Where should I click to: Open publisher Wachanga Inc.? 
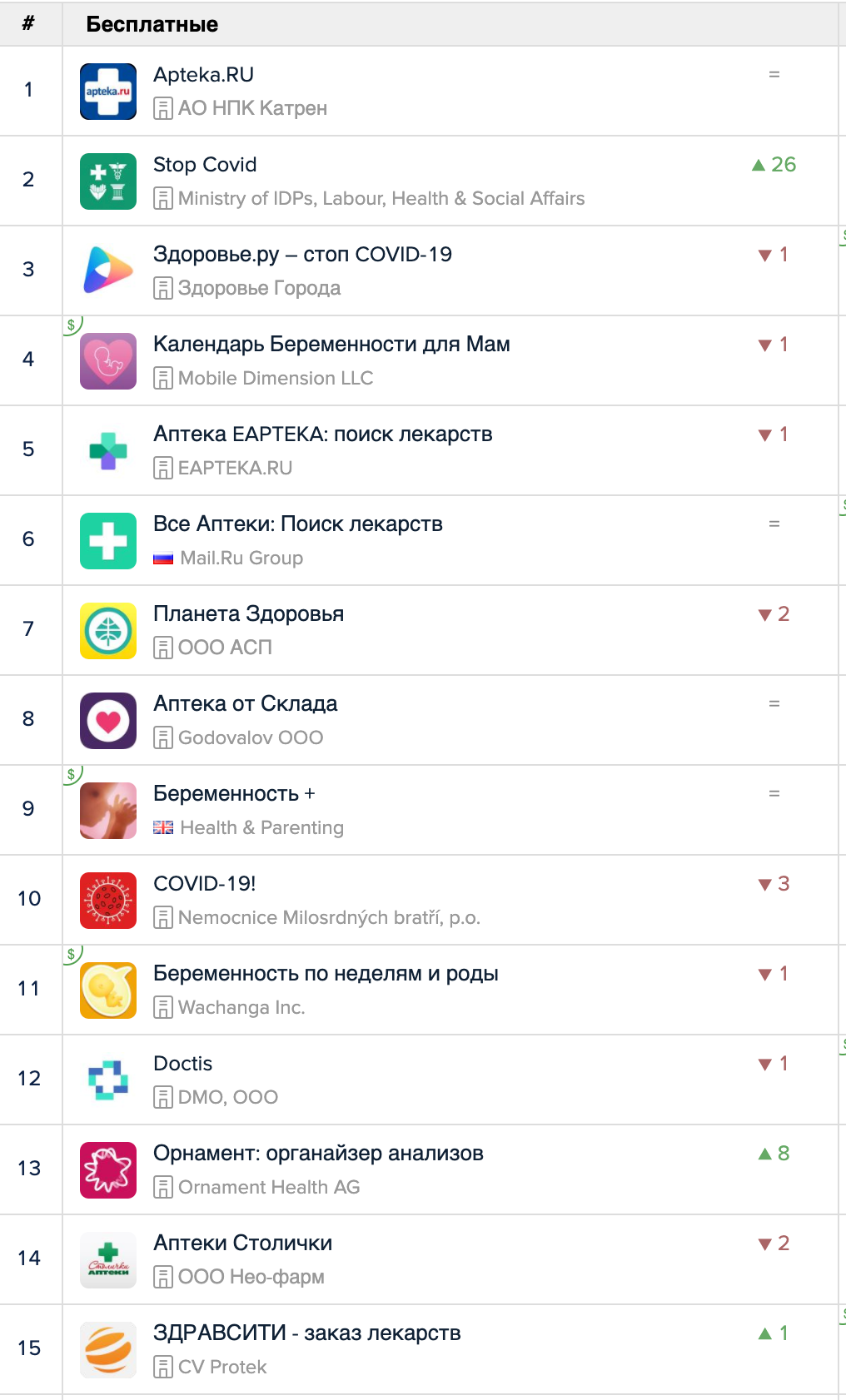click(241, 1007)
